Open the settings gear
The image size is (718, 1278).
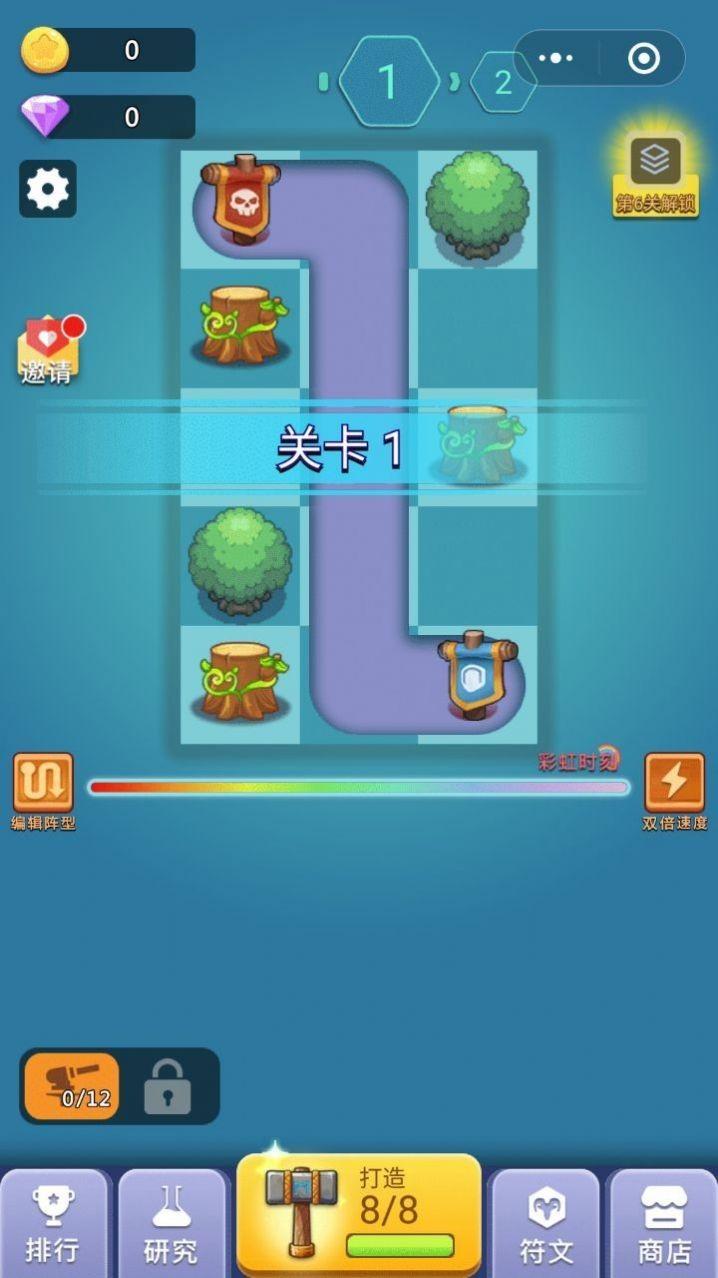tap(48, 189)
